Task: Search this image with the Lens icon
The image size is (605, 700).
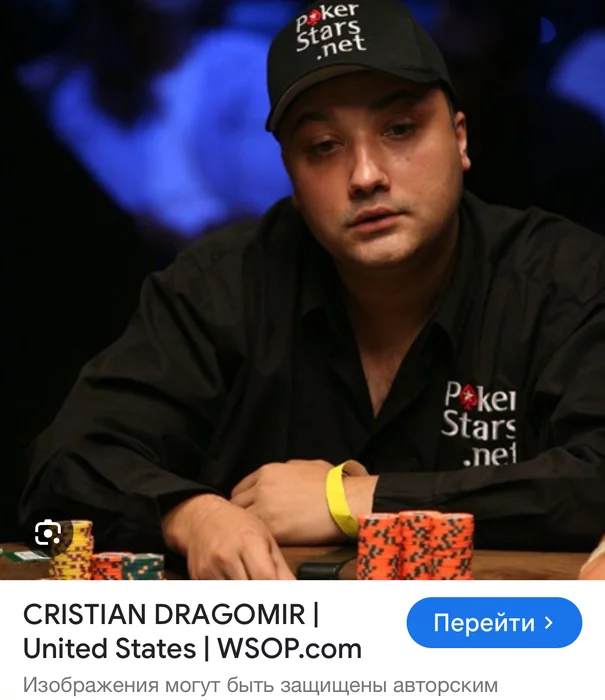Action: coord(49,532)
